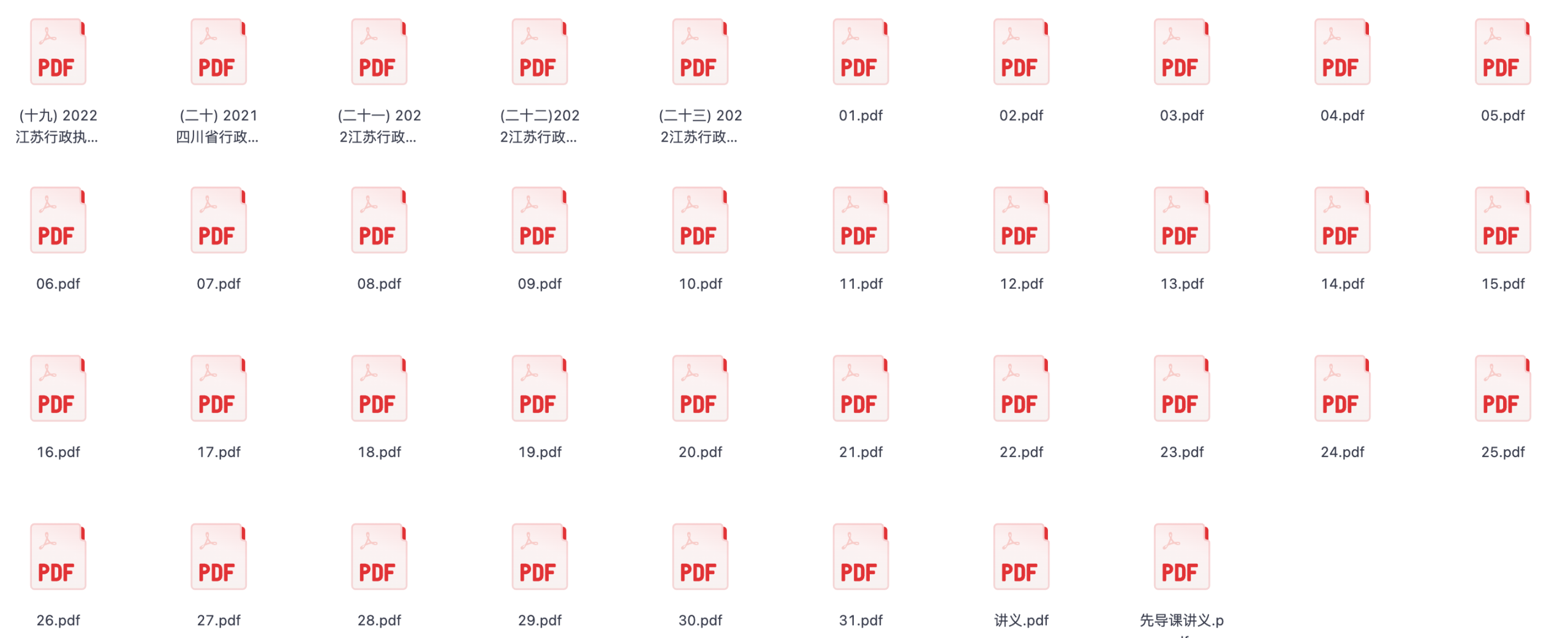Viewport: 1568px width, 638px height.
Task: Open the (二十一) 2022江苏行政 PDF
Action: click(379, 53)
